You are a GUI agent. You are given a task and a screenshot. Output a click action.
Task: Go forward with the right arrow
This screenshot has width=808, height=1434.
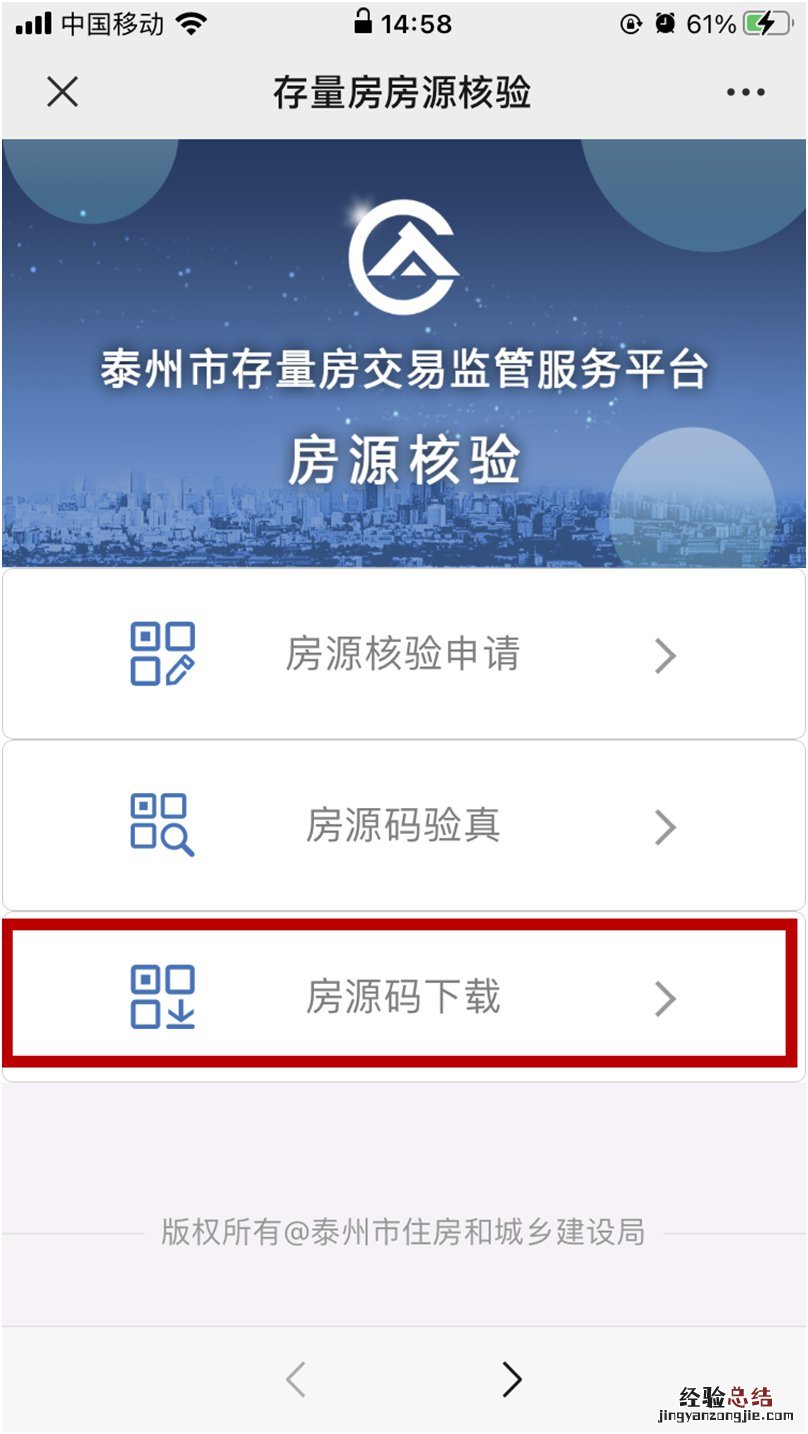coord(512,1379)
